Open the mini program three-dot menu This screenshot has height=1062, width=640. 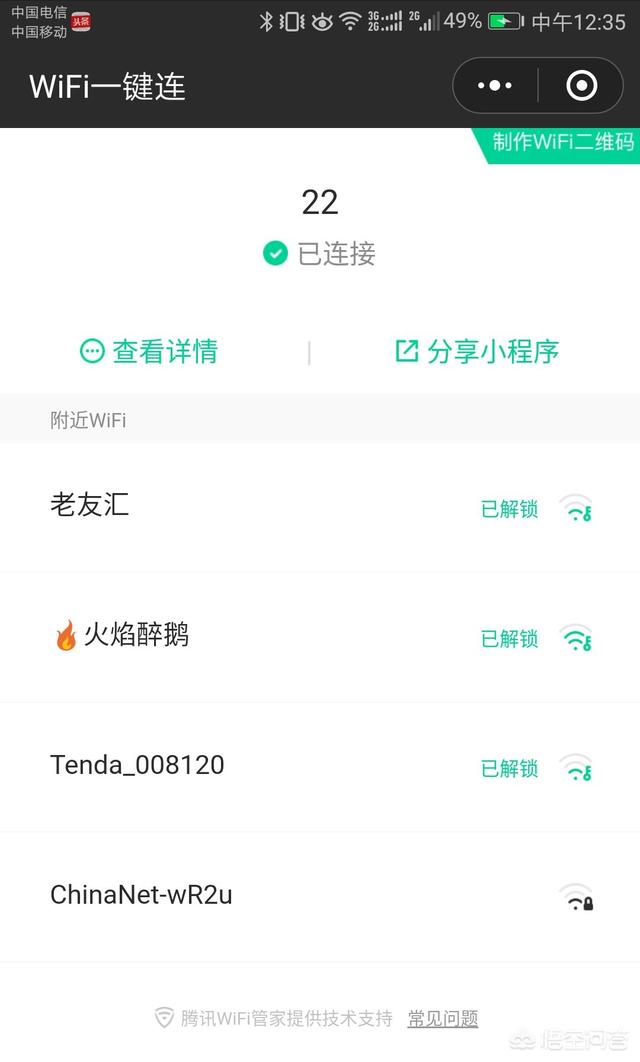(494, 85)
